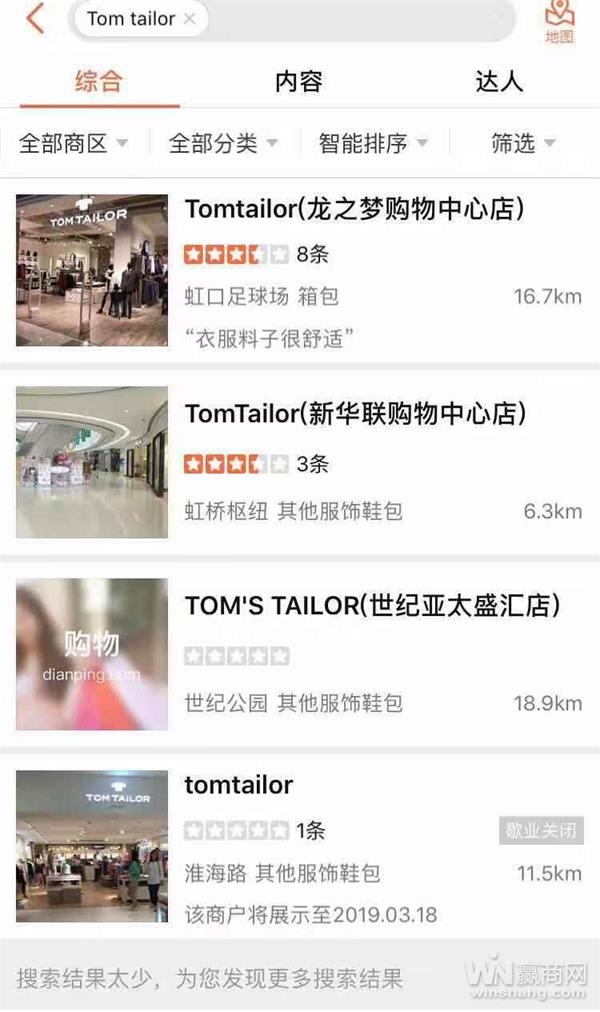Open the 筛选 filter options
Image resolution: width=600 pixels, height=1012 pixels.
coord(523,143)
